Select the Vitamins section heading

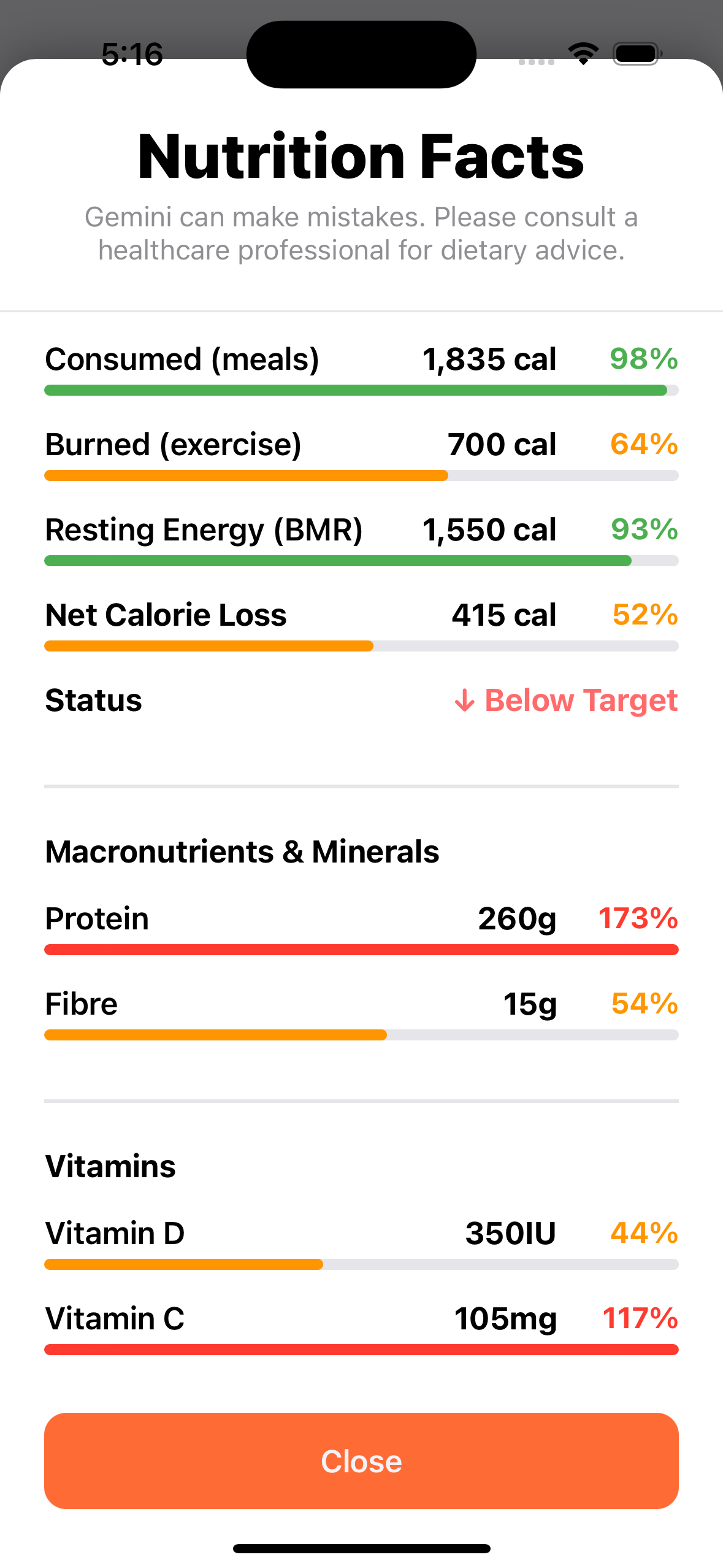click(110, 1166)
